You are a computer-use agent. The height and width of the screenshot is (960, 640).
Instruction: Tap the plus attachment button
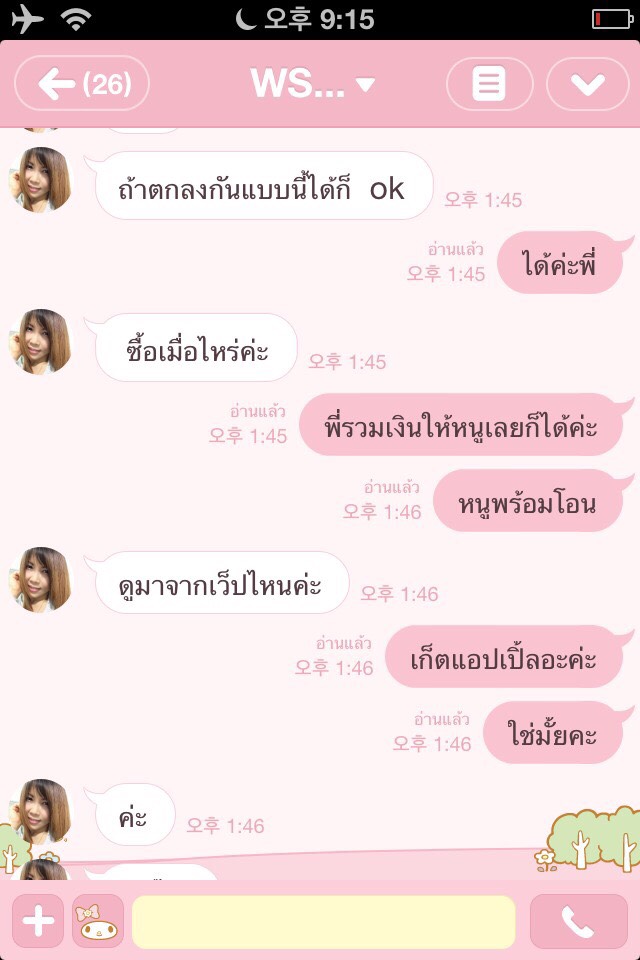pyautogui.click(x=38, y=921)
